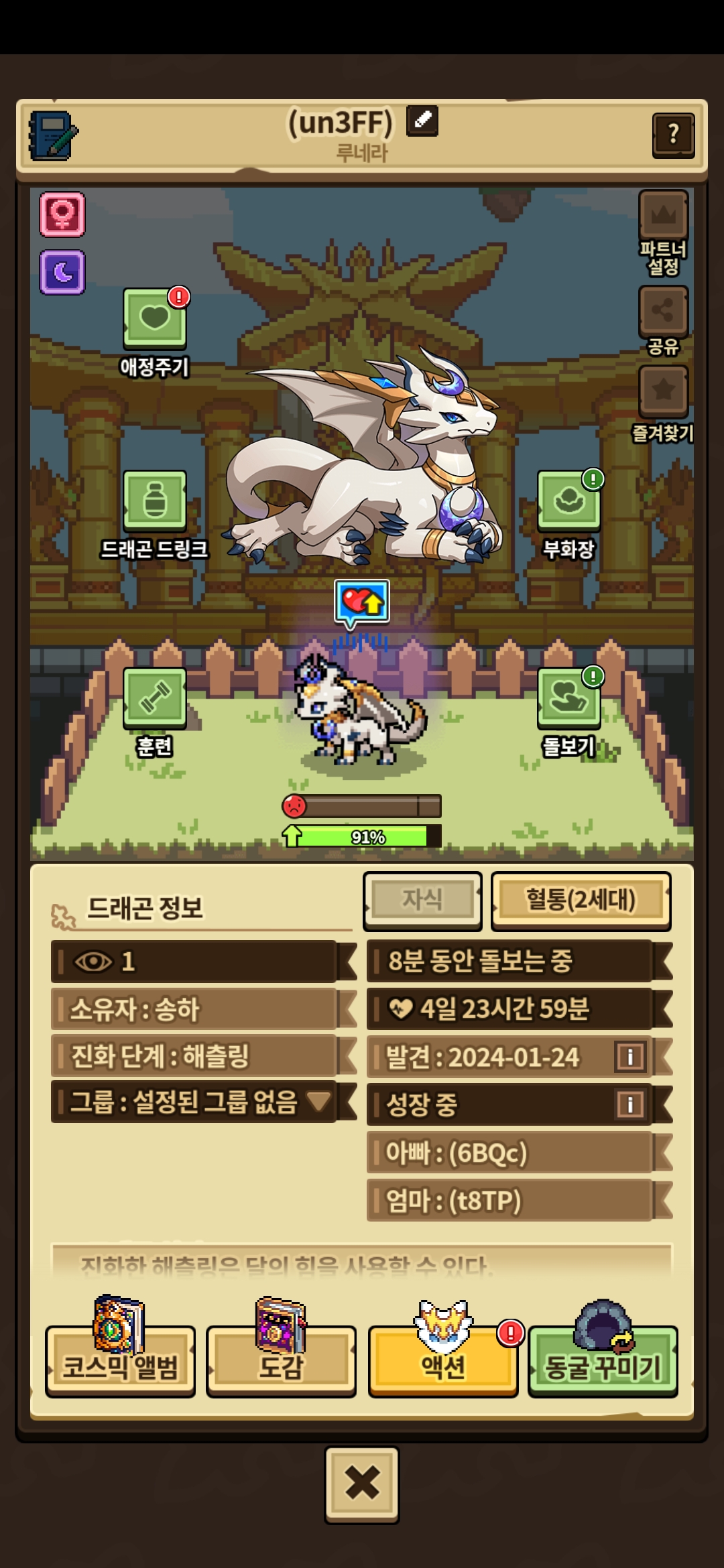Show info for 성장 중 status

629,1104
